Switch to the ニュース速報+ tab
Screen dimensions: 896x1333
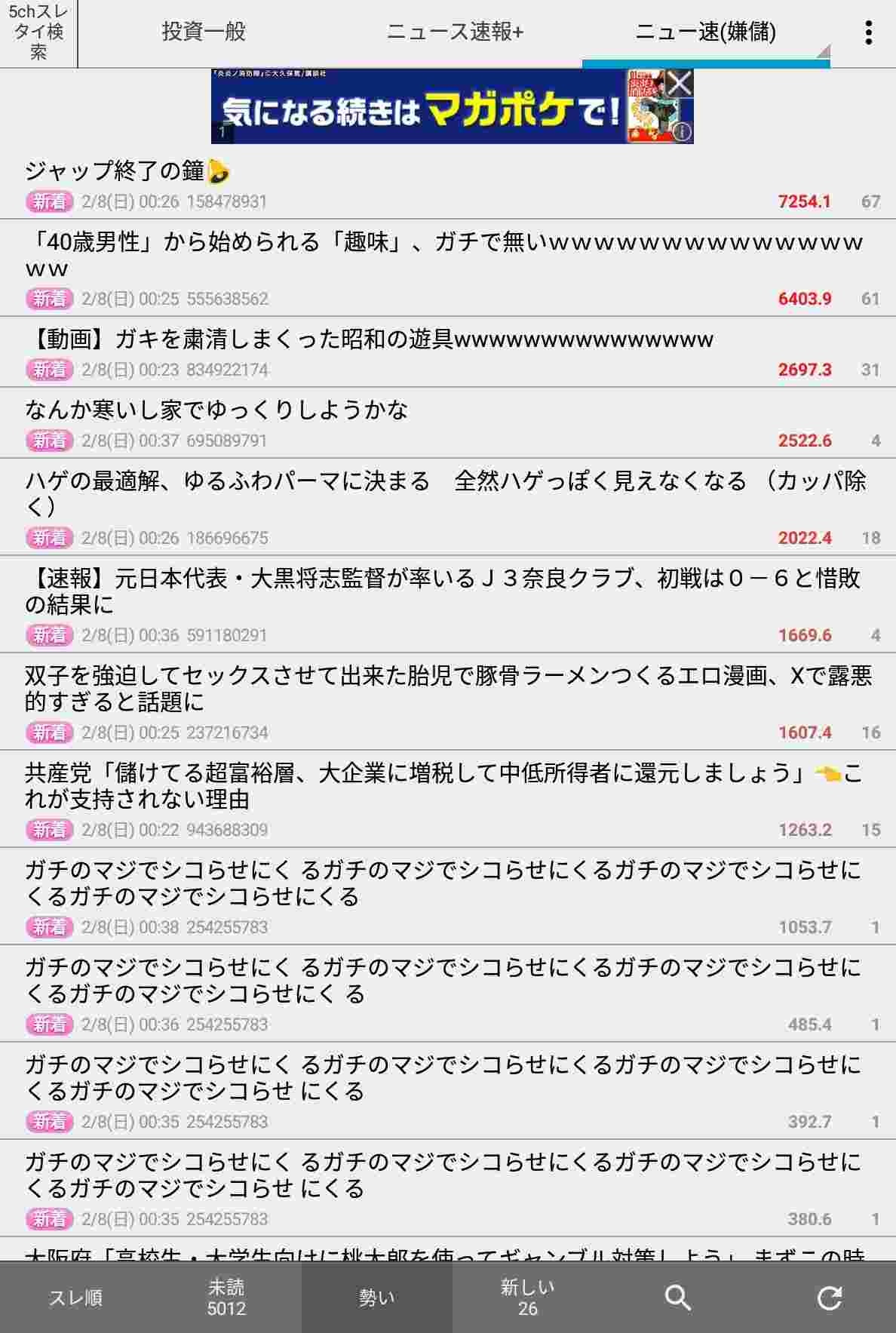click(455, 32)
